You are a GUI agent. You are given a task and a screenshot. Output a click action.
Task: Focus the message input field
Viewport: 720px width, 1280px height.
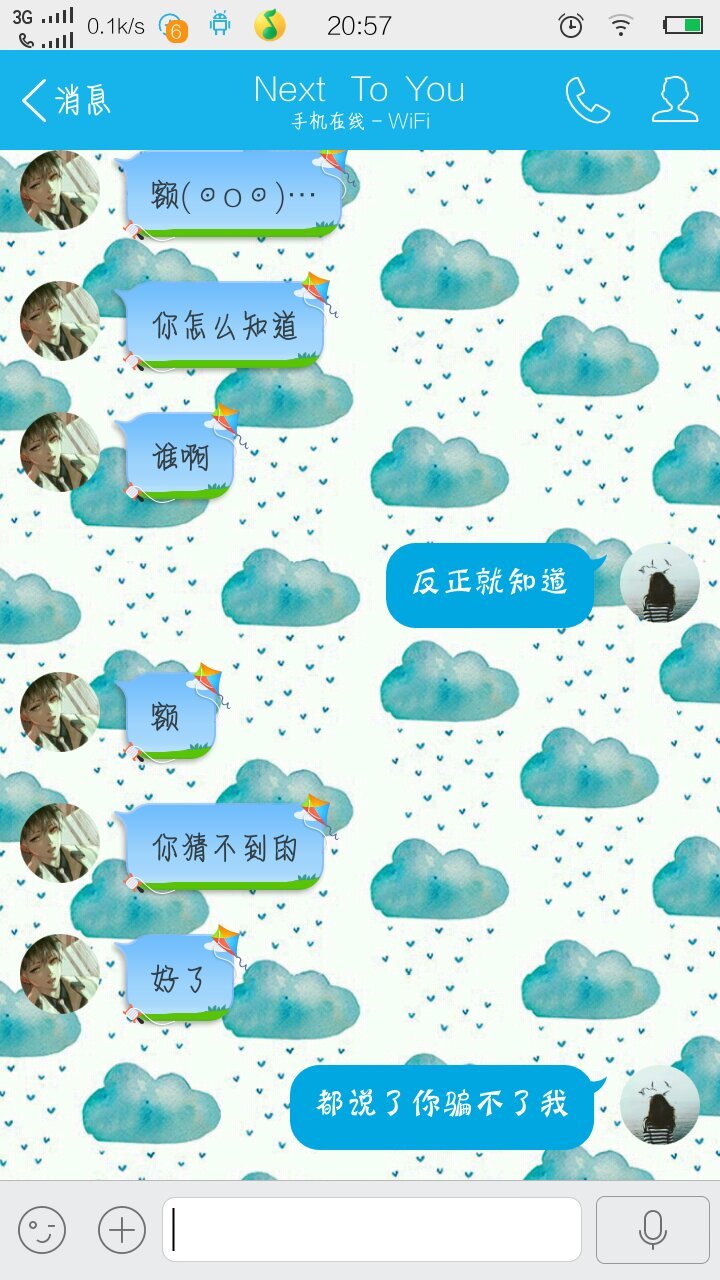point(372,1229)
